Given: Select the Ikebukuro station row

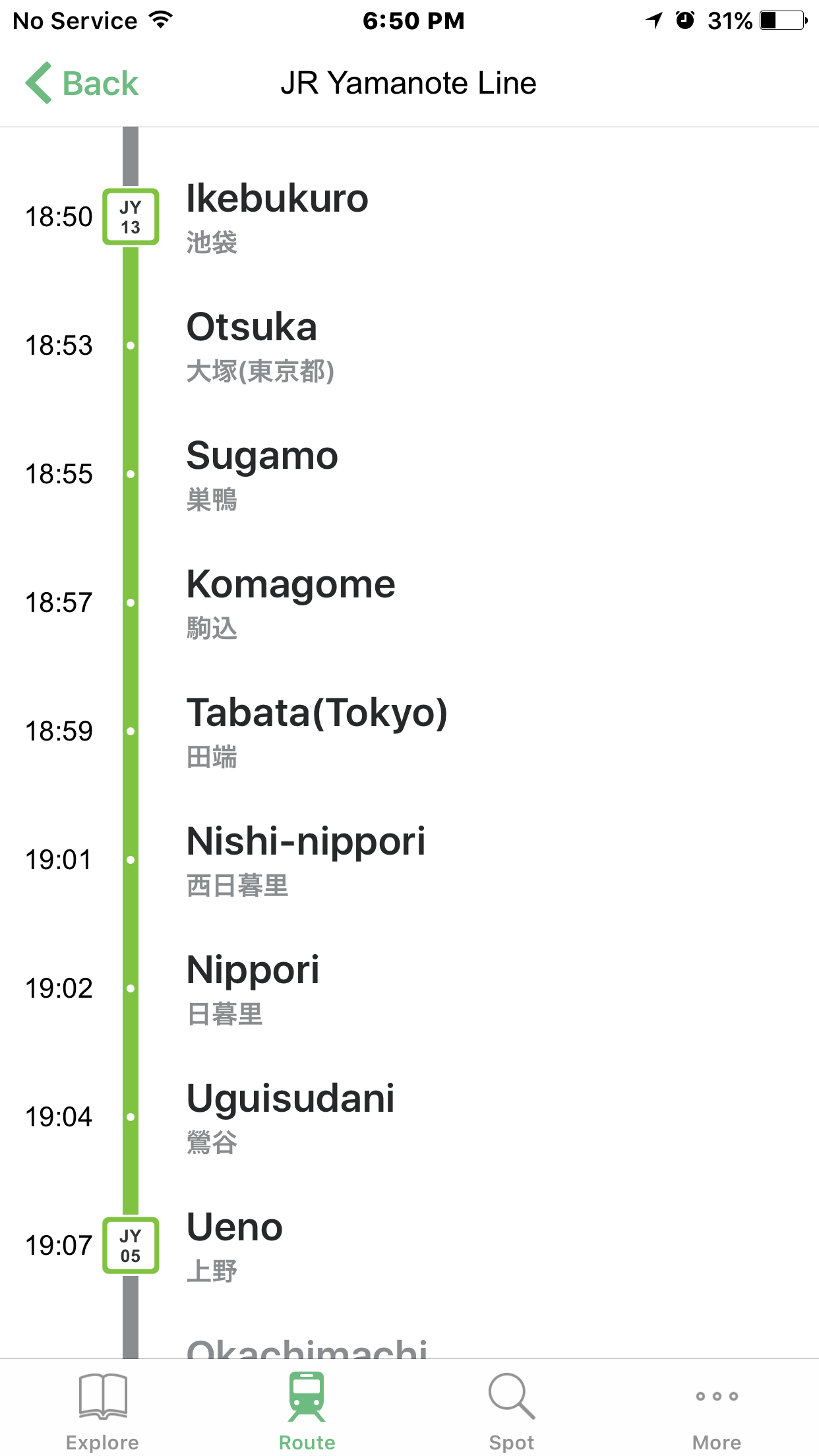Looking at the screenshot, I should tap(409, 217).
